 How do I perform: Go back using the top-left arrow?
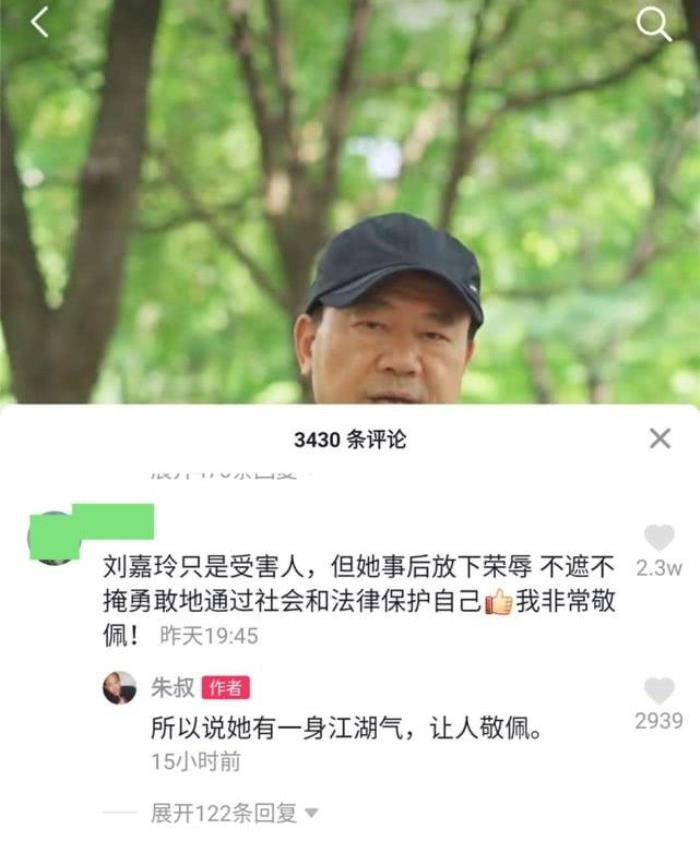click(x=39, y=23)
